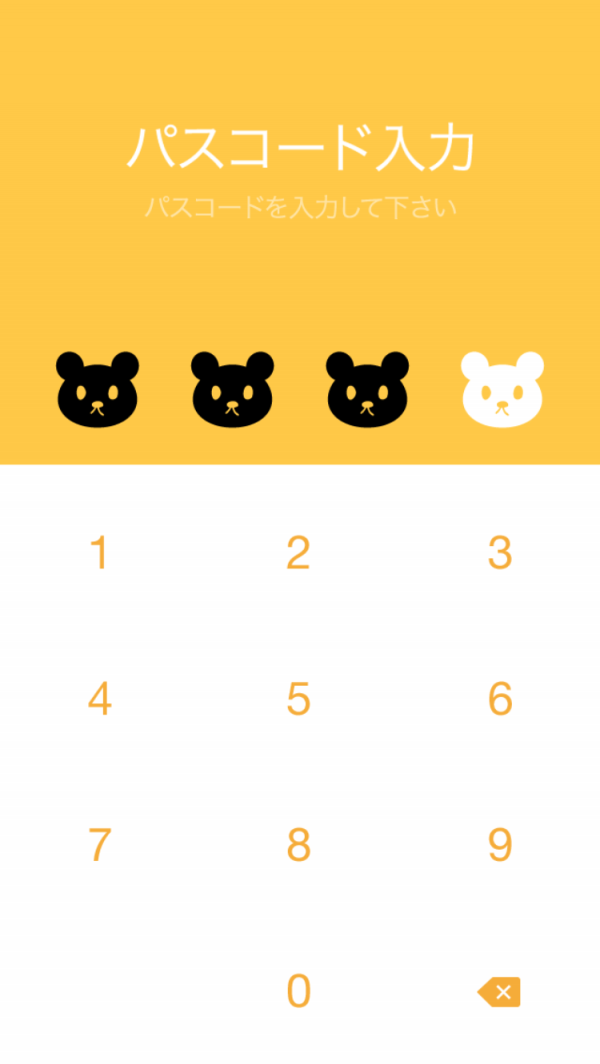Tap the number 8 key
The height and width of the screenshot is (1064, 600).
coord(298,845)
